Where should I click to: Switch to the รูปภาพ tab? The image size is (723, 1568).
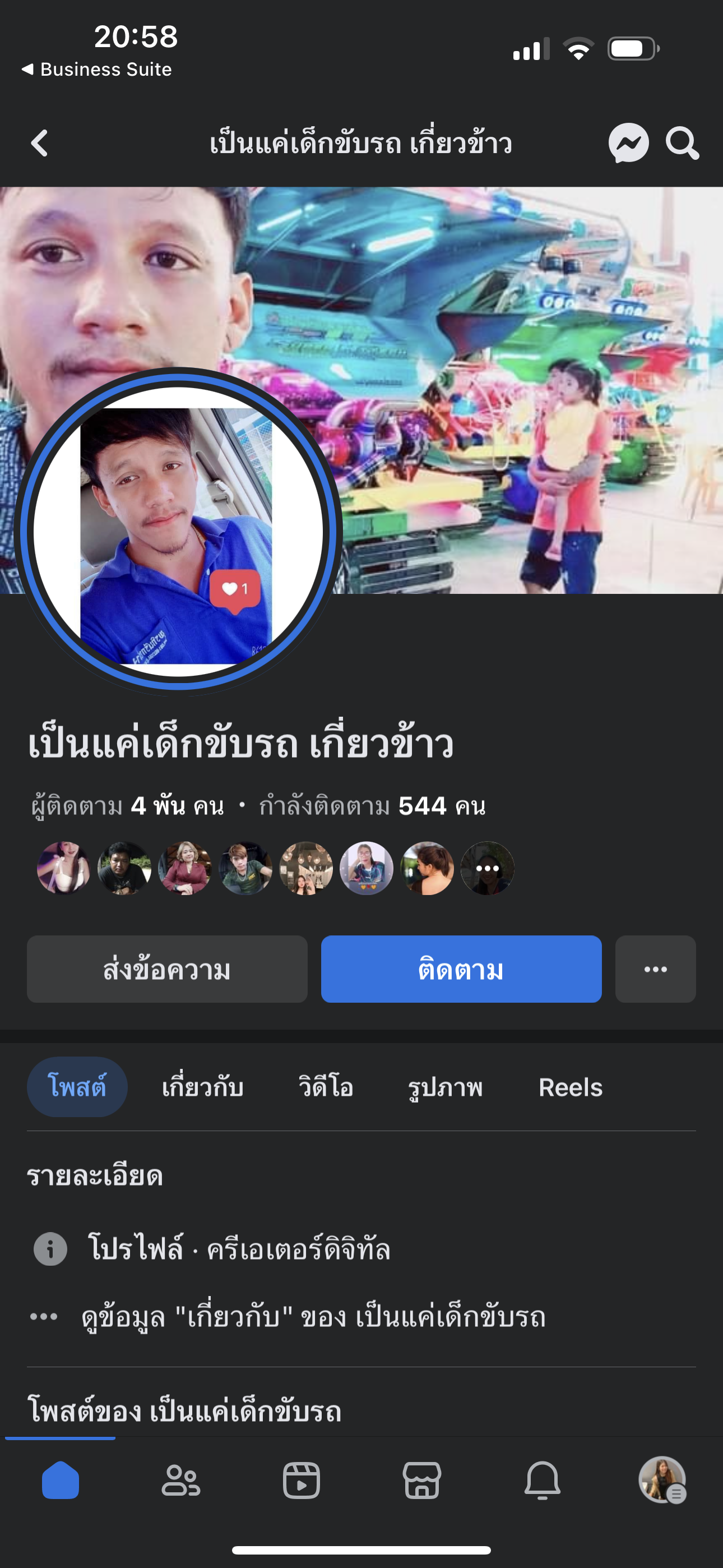pos(445,1086)
